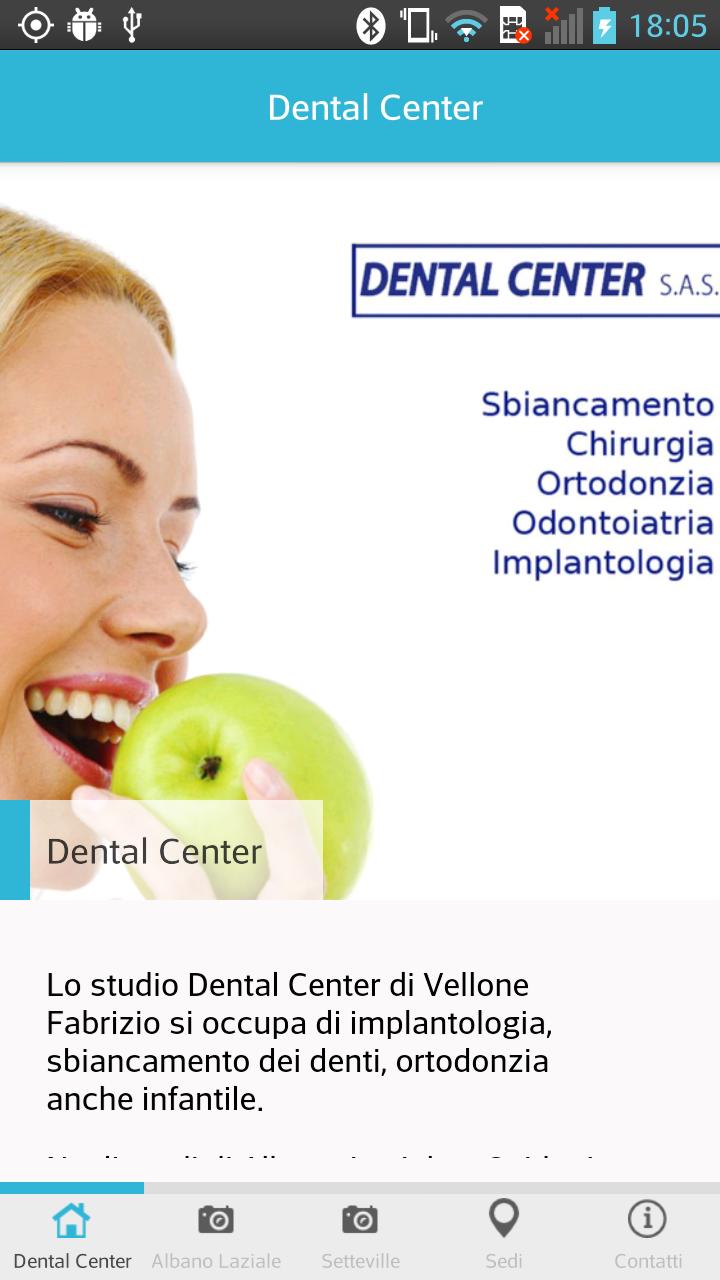Tap the vibration mode phone icon
The height and width of the screenshot is (1280, 720).
pyautogui.click(x=420, y=26)
